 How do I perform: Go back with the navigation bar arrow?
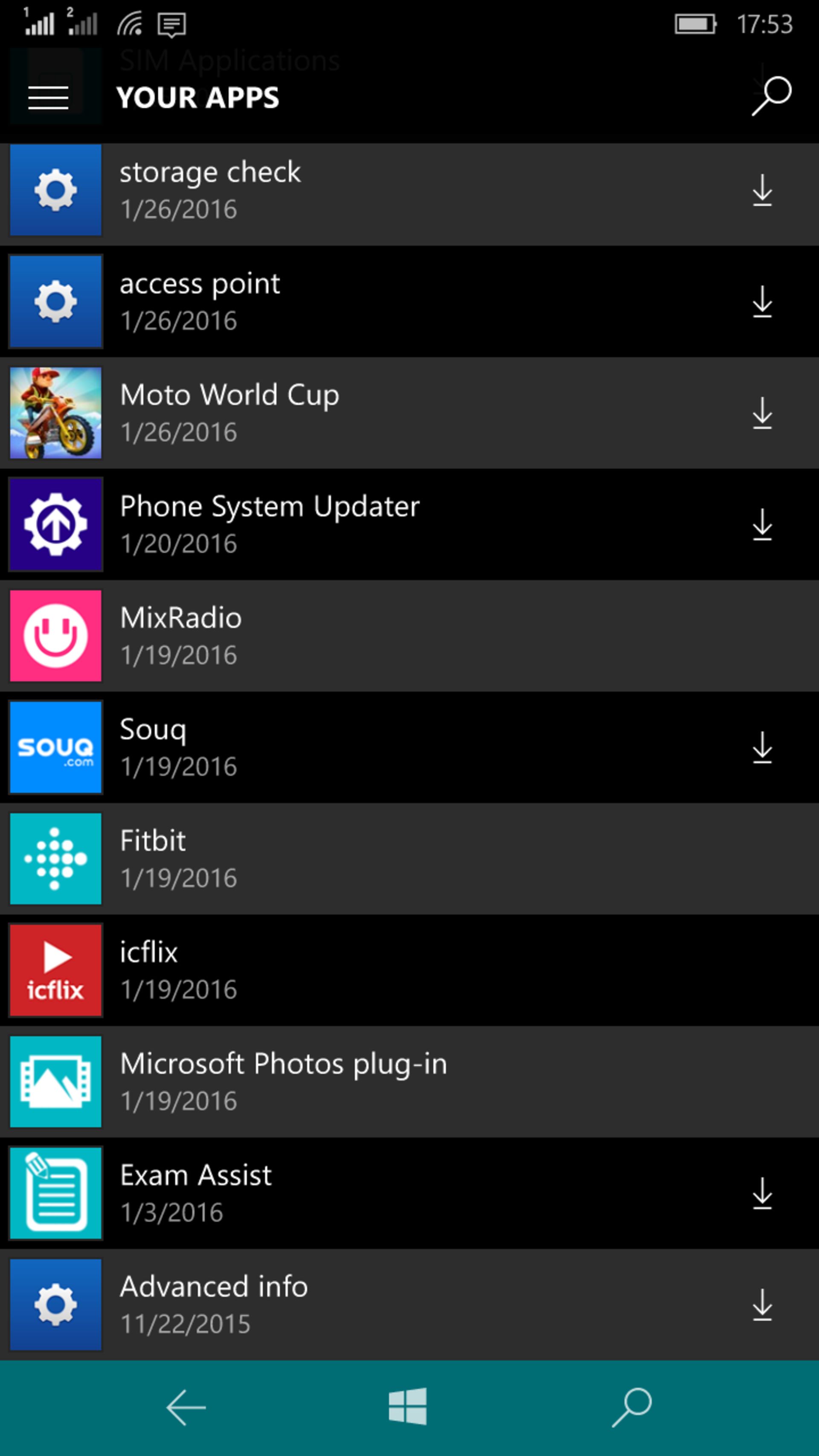point(186,1407)
